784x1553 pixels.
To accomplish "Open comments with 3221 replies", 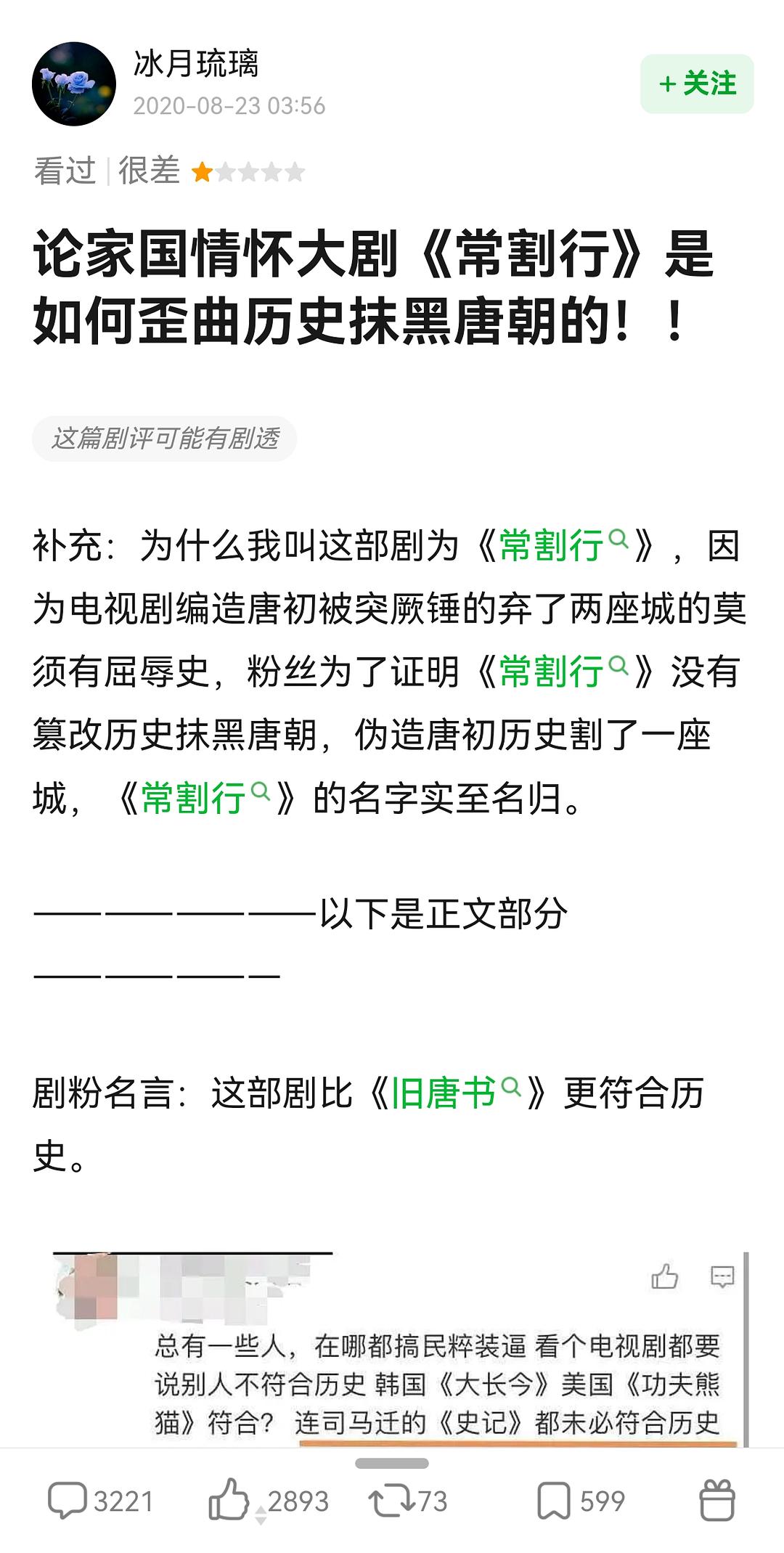I will (x=100, y=1501).
